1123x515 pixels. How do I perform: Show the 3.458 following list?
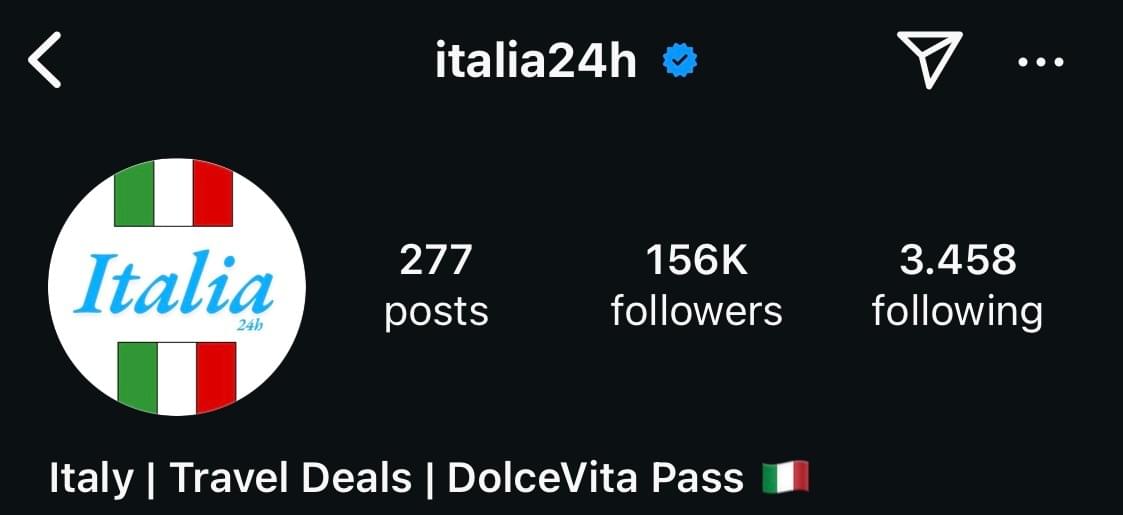tap(957, 286)
